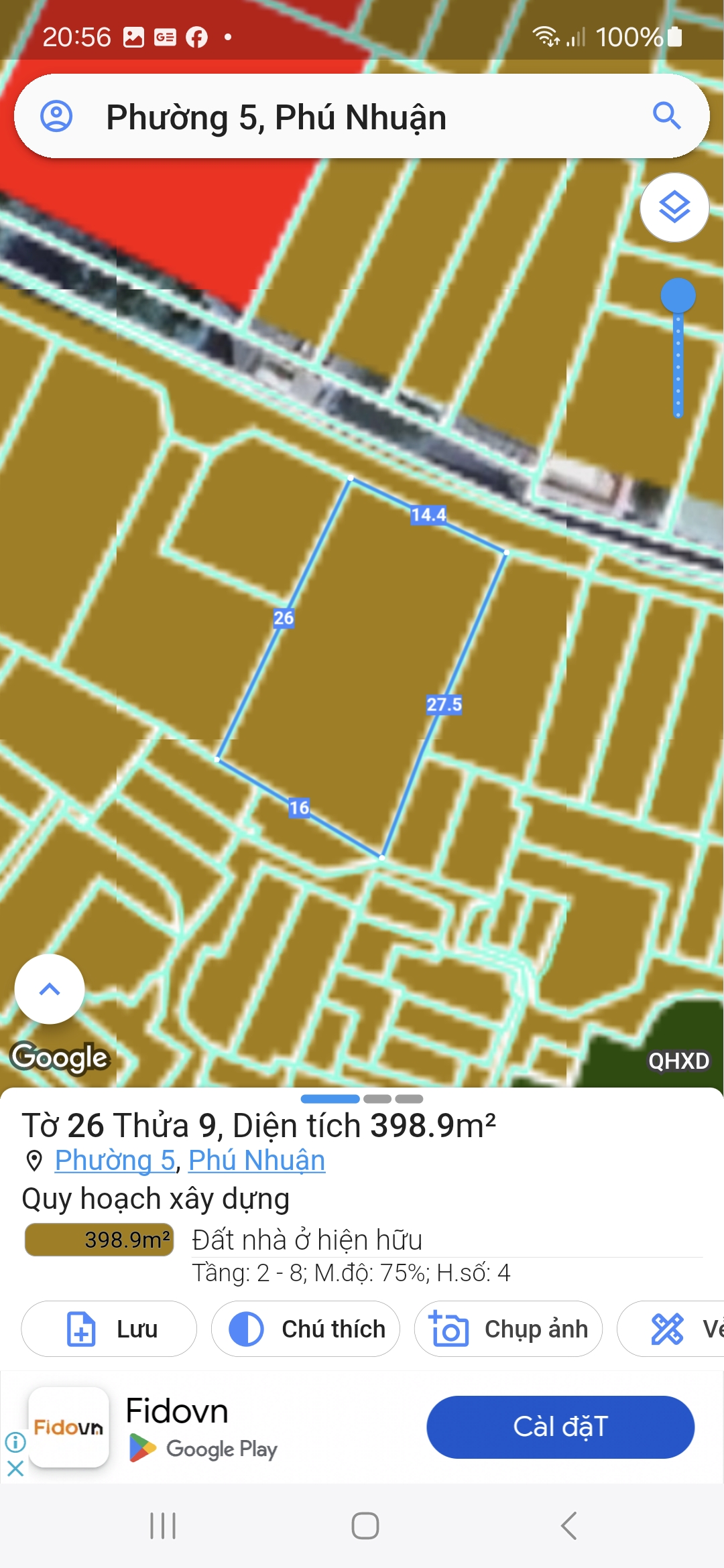The width and height of the screenshot is (724, 1568).
Task: Tap the Phường 5, Phú Nhuận search field
Action: pos(362,116)
